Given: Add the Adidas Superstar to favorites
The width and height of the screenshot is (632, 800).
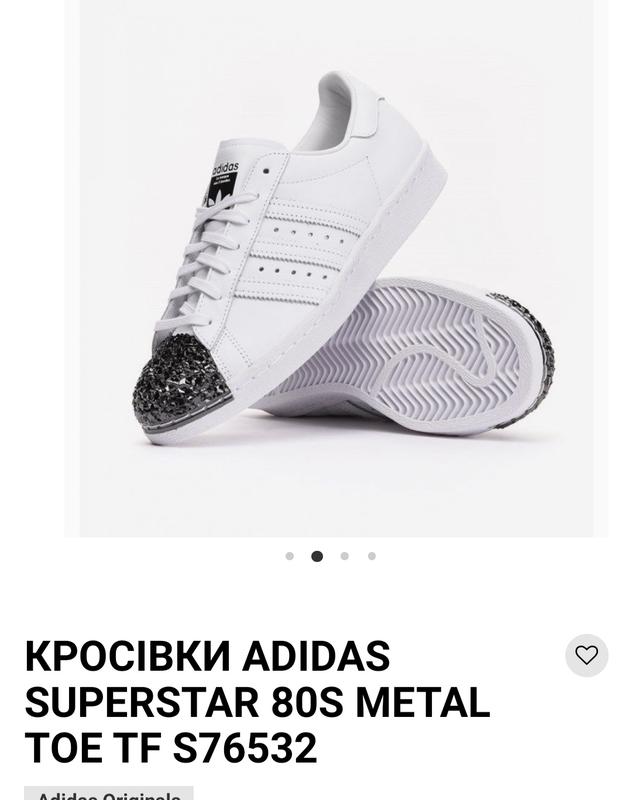Looking at the screenshot, I should [586, 656].
